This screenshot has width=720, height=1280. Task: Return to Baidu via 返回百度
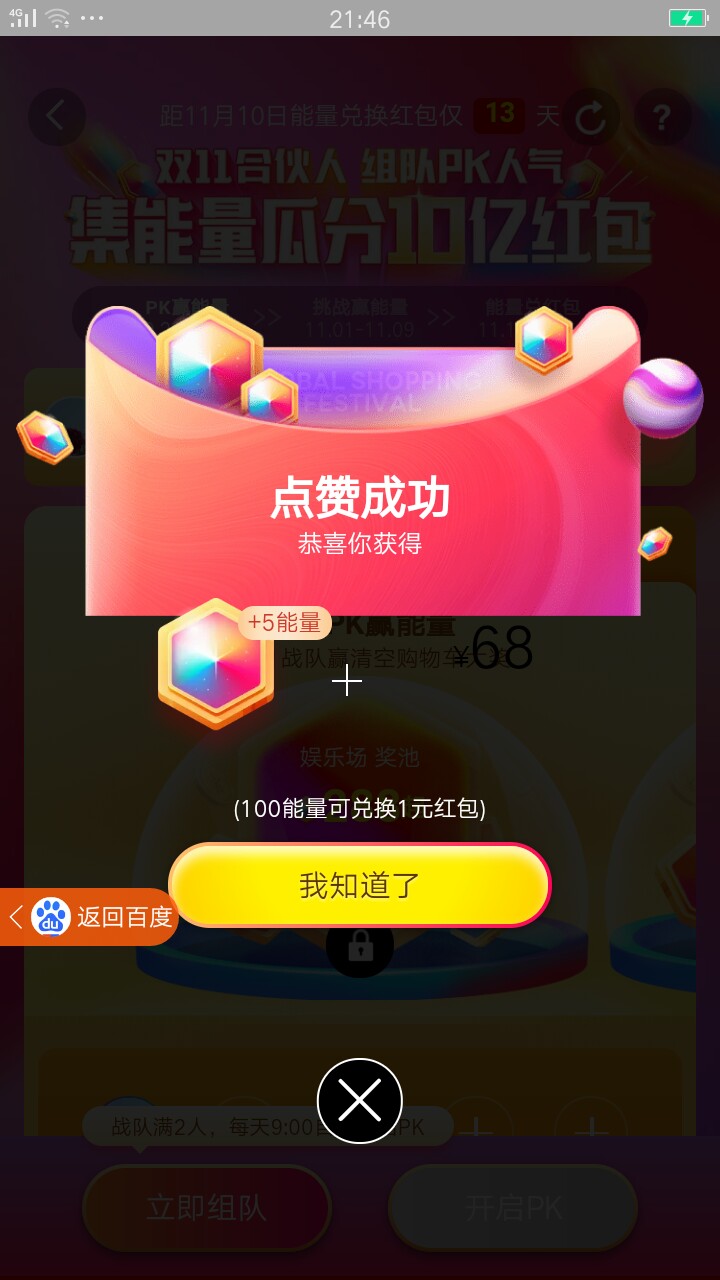point(89,917)
